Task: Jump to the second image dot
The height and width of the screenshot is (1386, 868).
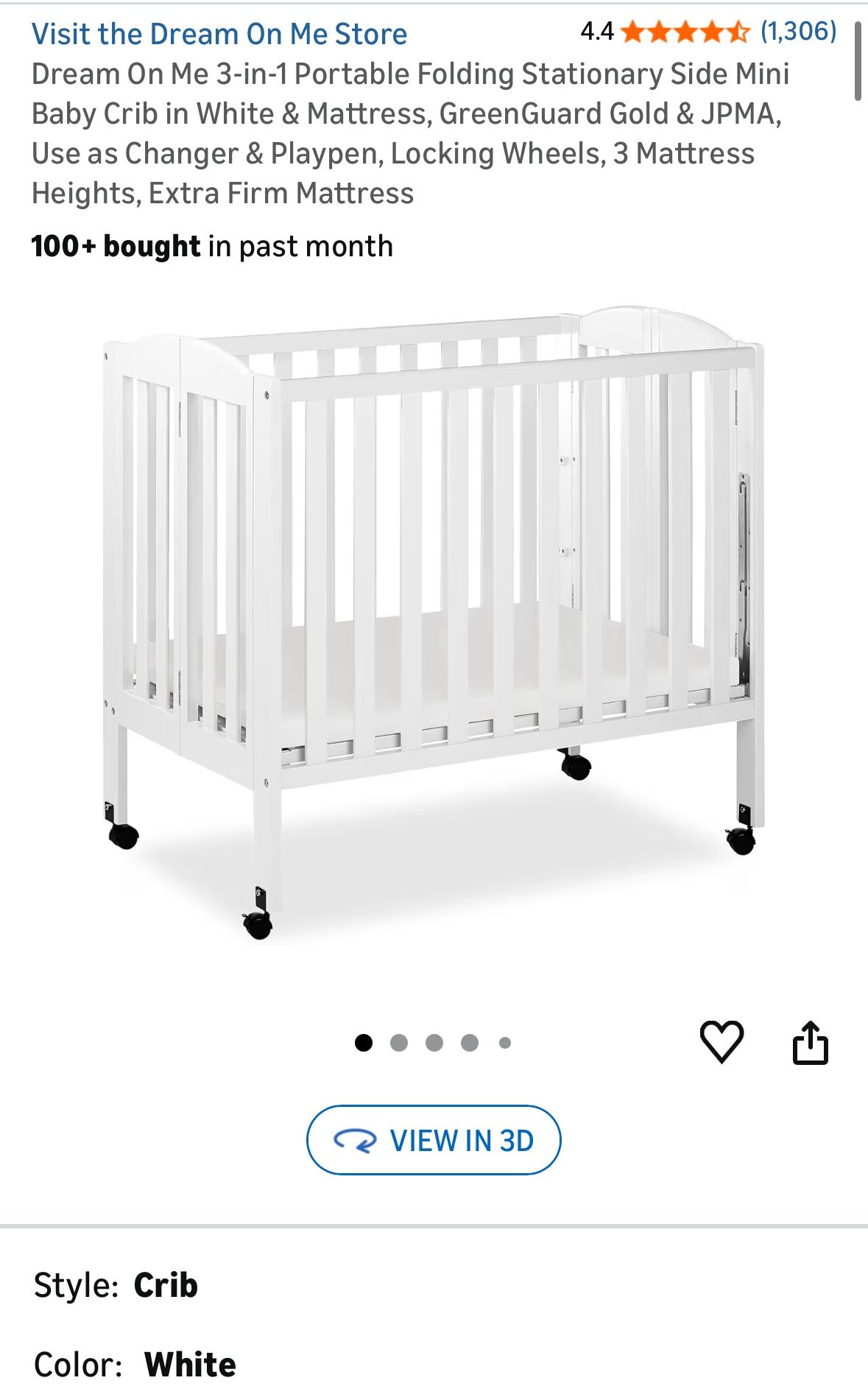Action: (399, 1043)
